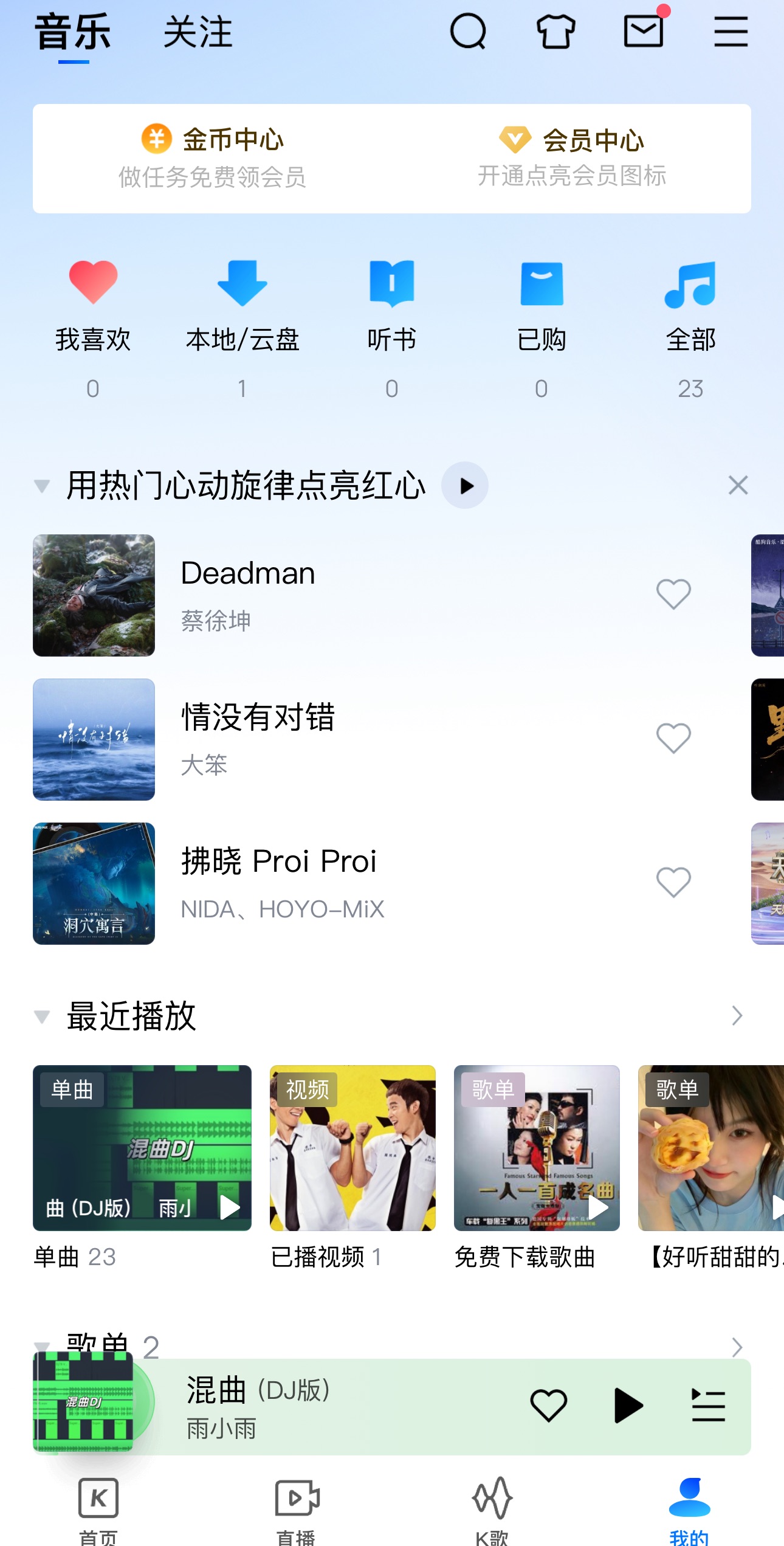784x1546 pixels.
Task: Open the play queue in mini player
Action: click(709, 1406)
